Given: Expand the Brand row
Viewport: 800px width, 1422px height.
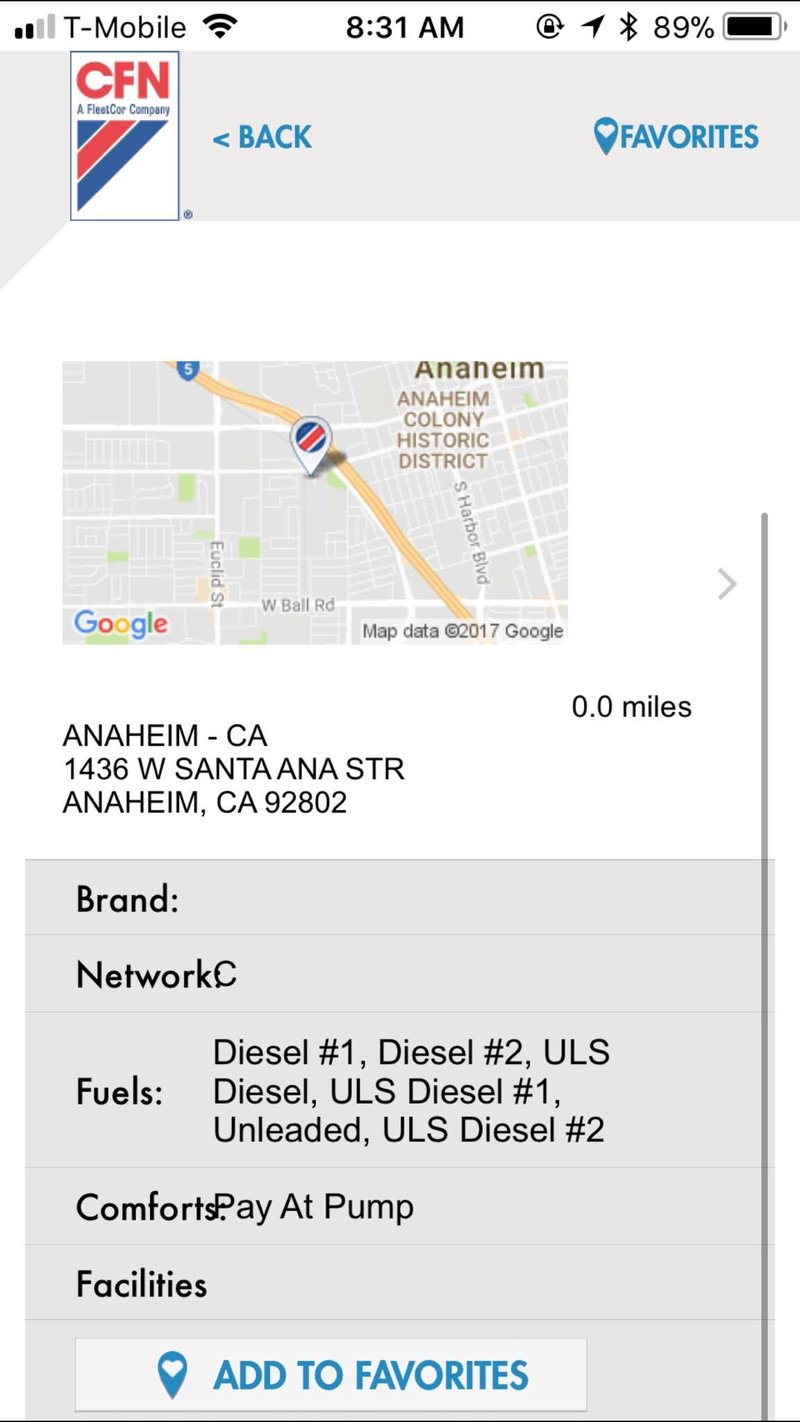Looking at the screenshot, I should [400, 897].
